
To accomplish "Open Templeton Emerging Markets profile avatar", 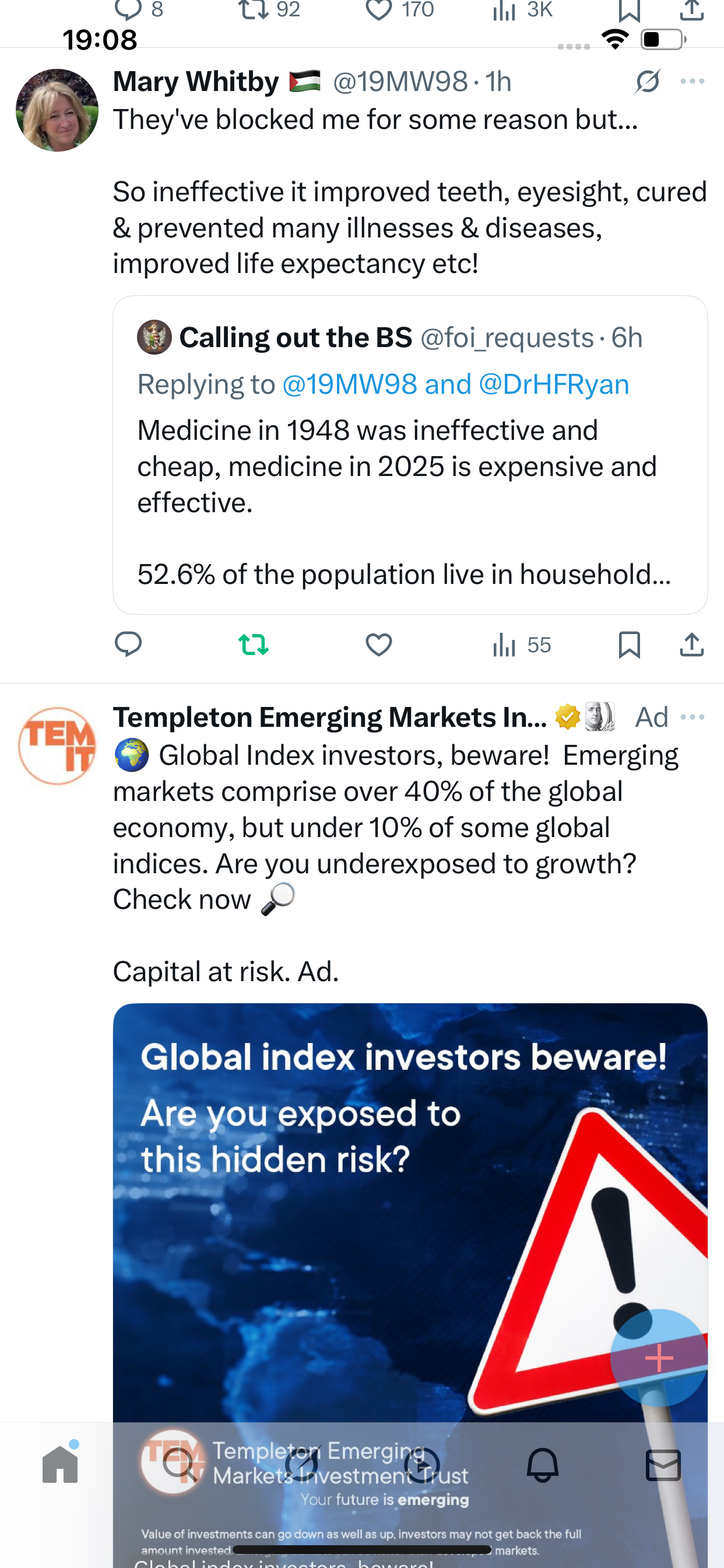I will click(57, 745).
